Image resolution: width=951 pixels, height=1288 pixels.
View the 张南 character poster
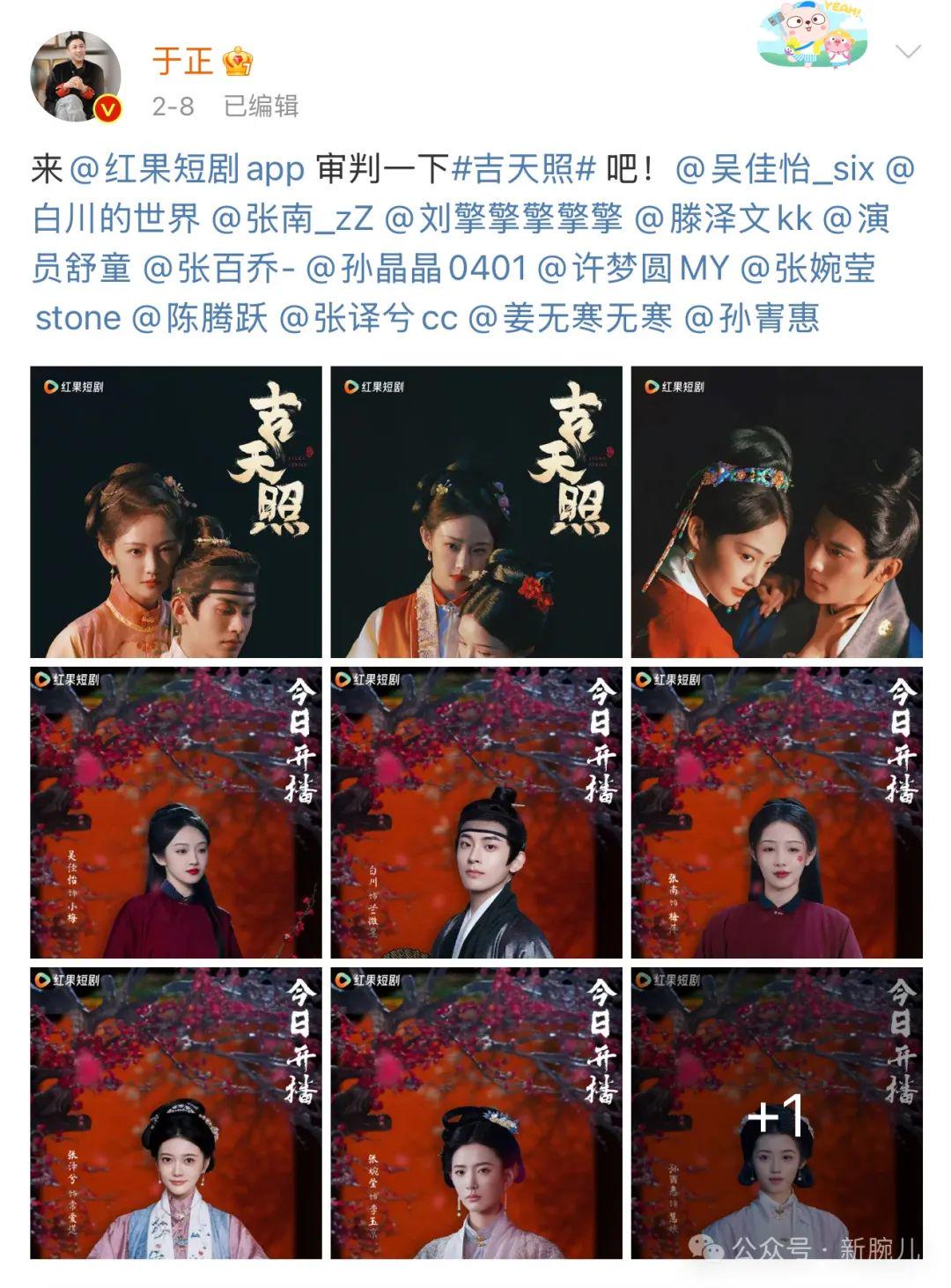tap(777, 812)
